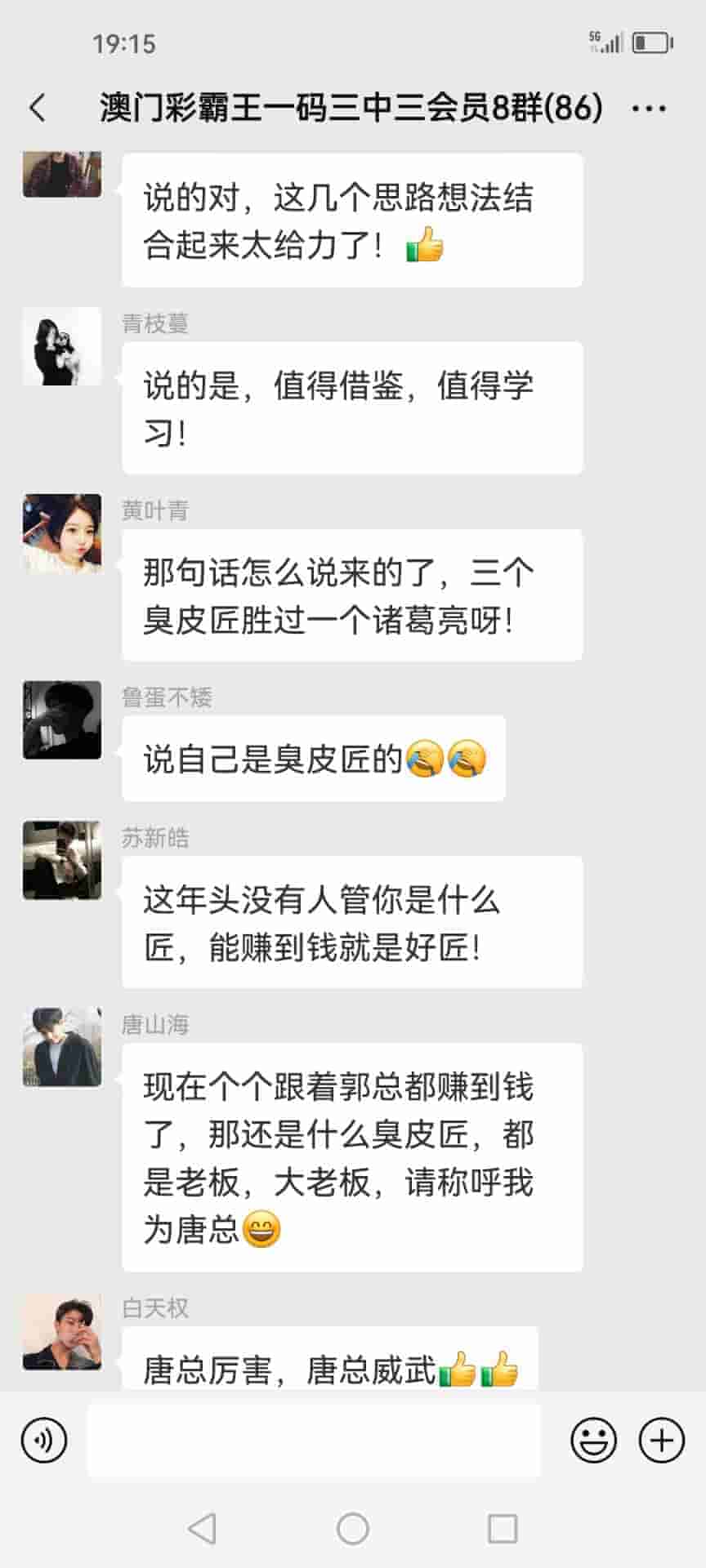
Task: Open the emoji picker
Action: click(x=593, y=1441)
